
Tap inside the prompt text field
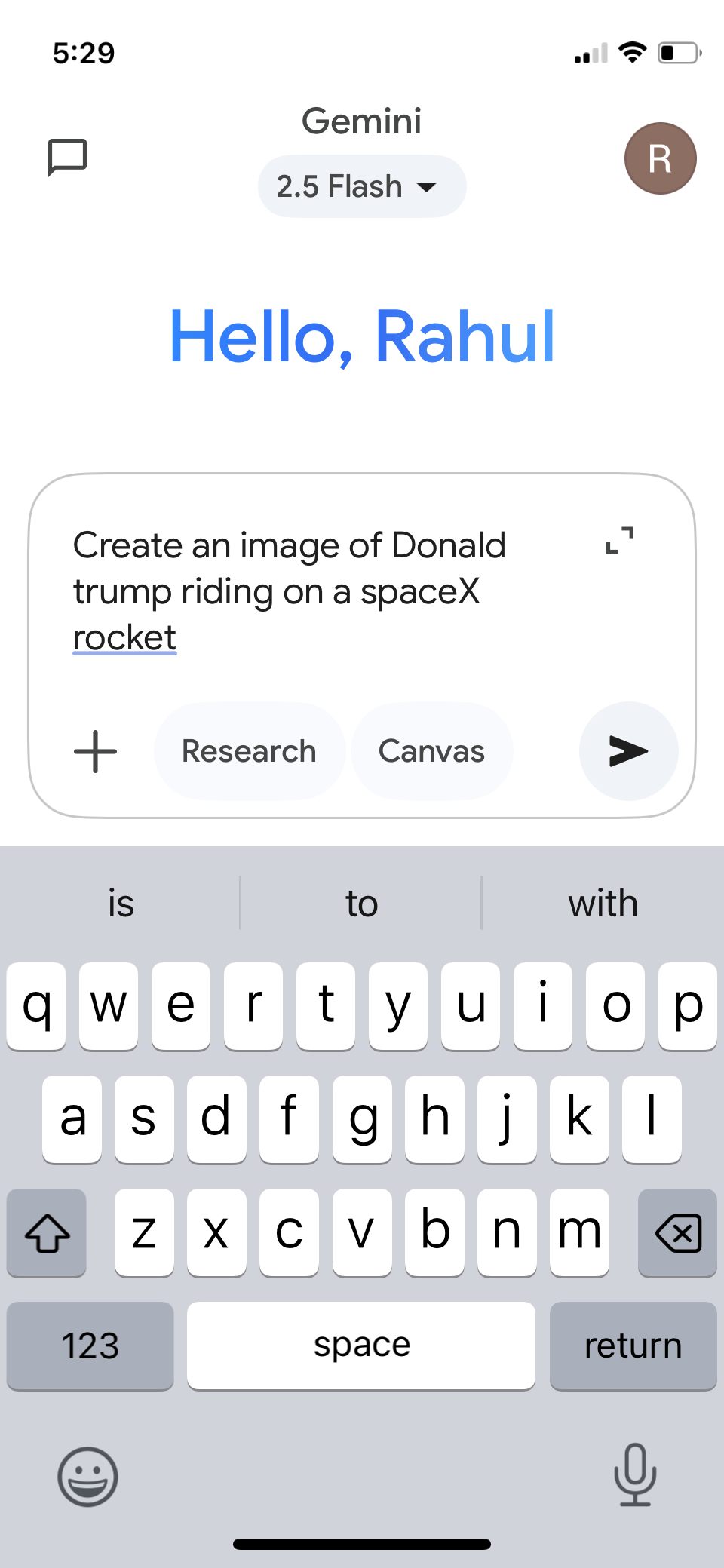click(317, 591)
